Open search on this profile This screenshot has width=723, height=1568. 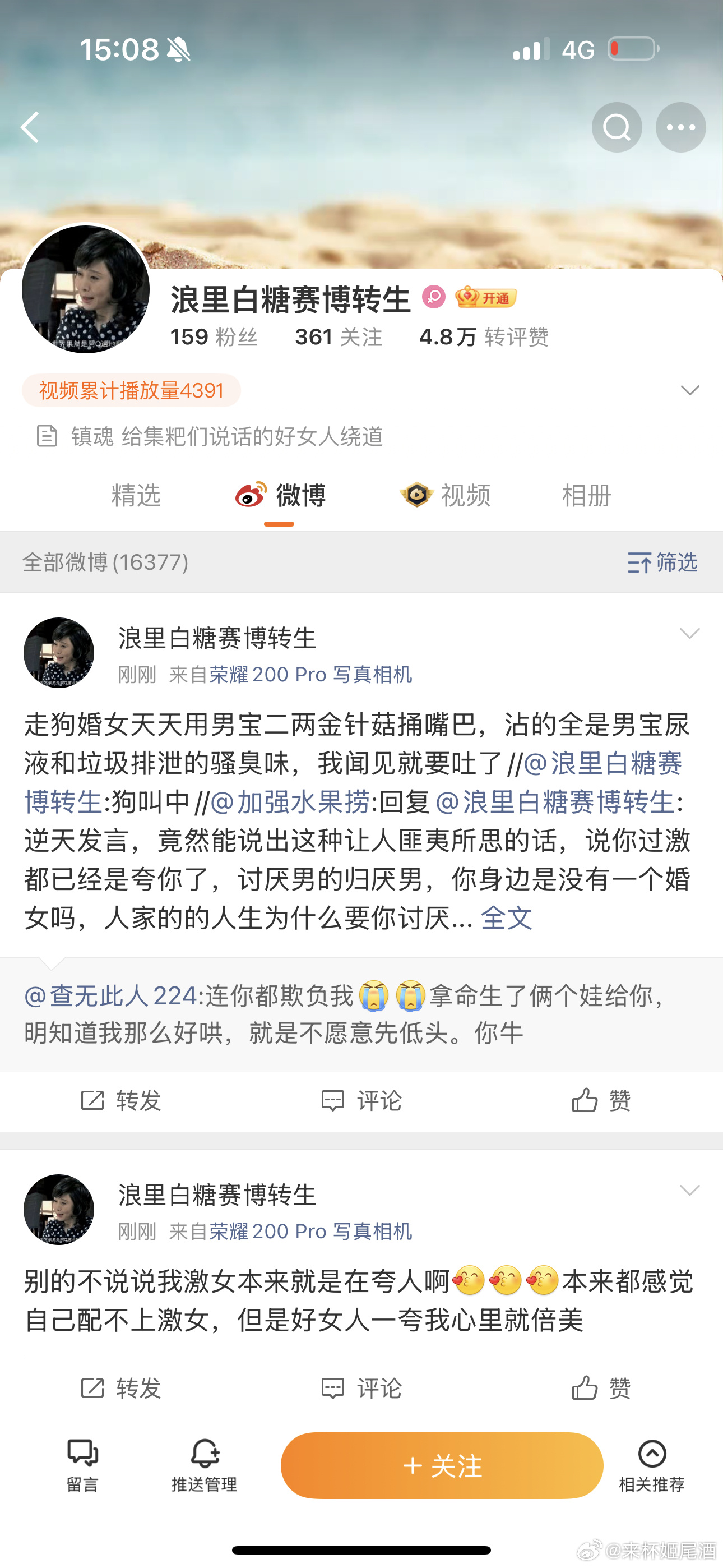(x=617, y=127)
